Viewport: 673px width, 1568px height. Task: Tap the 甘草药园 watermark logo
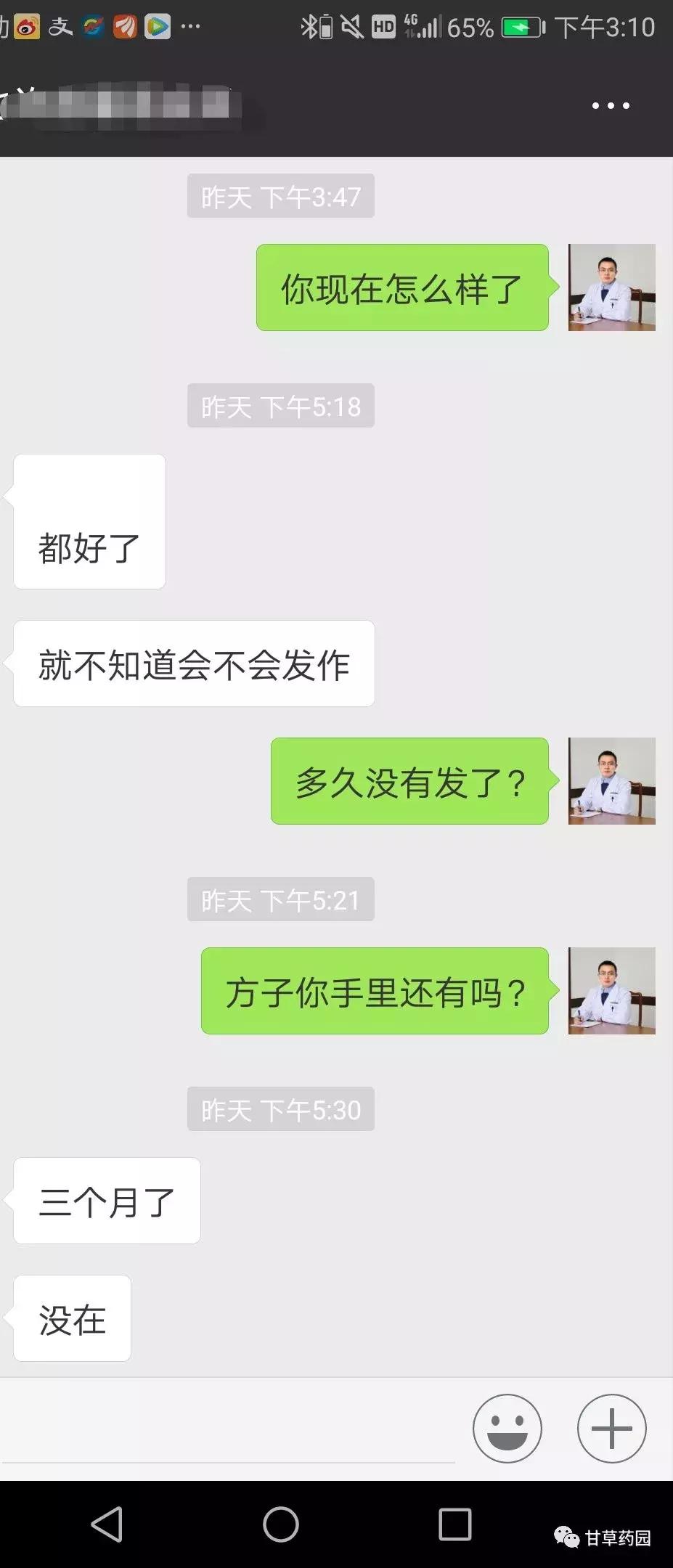[603, 1538]
